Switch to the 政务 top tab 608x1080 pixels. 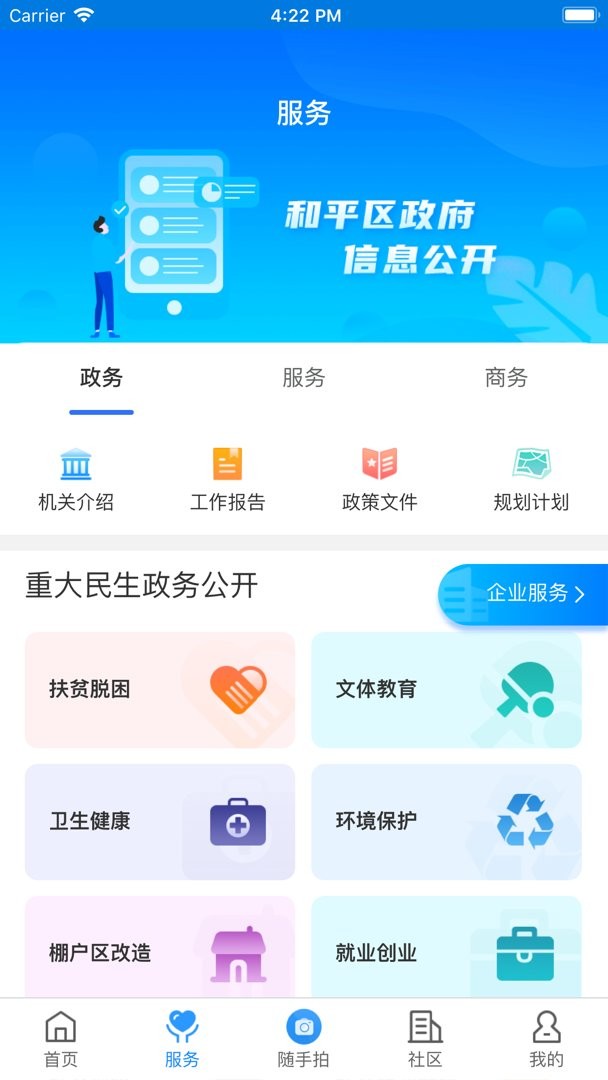[x=101, y=378]
